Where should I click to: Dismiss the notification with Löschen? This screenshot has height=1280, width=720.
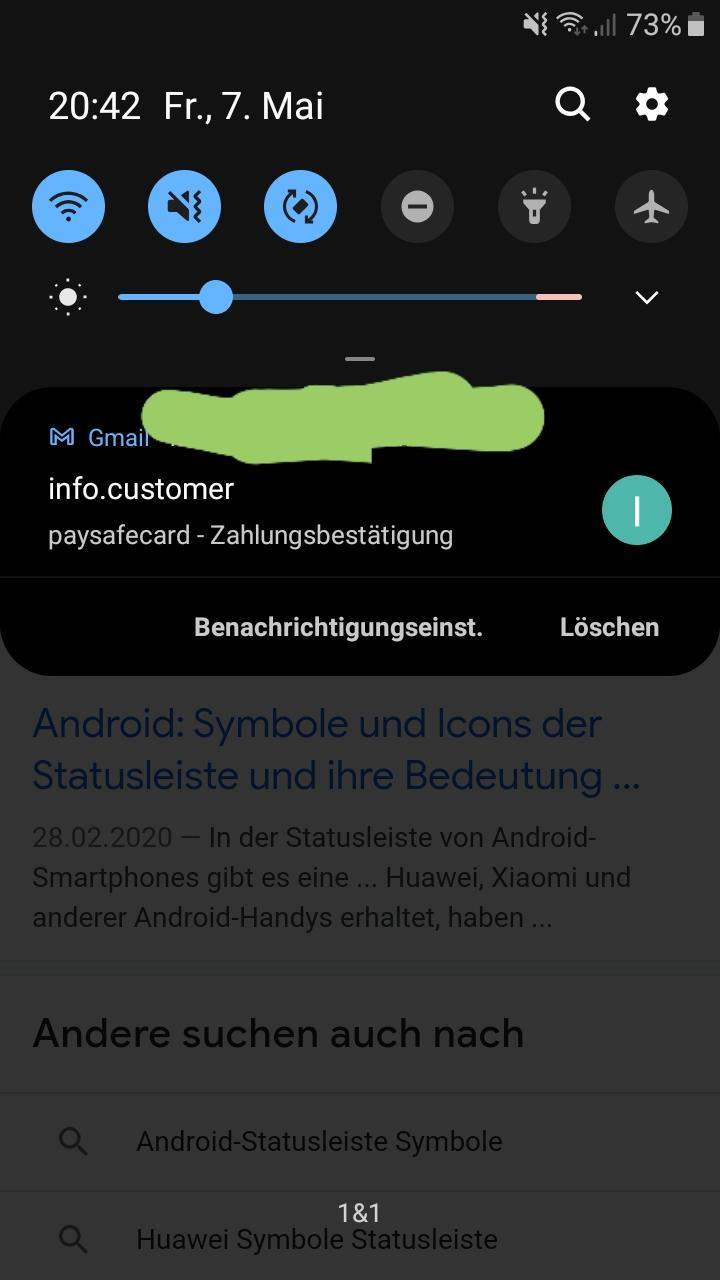609,627
